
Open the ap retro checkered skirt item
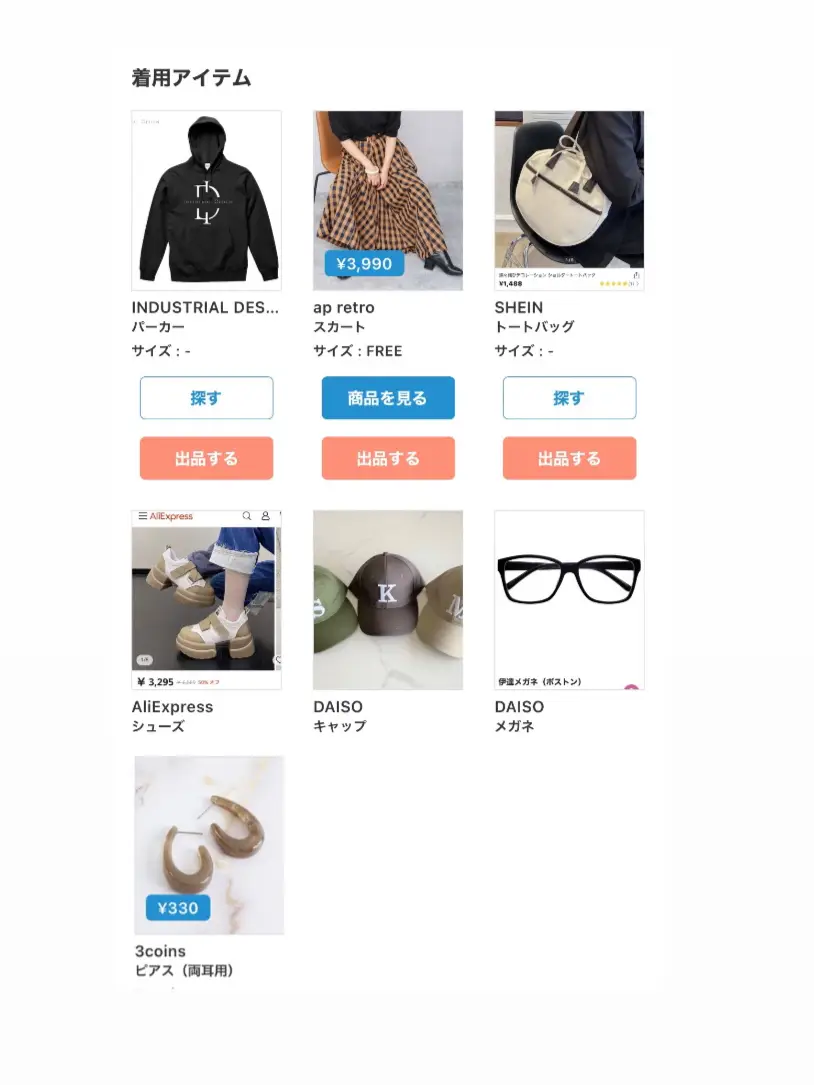388,200
